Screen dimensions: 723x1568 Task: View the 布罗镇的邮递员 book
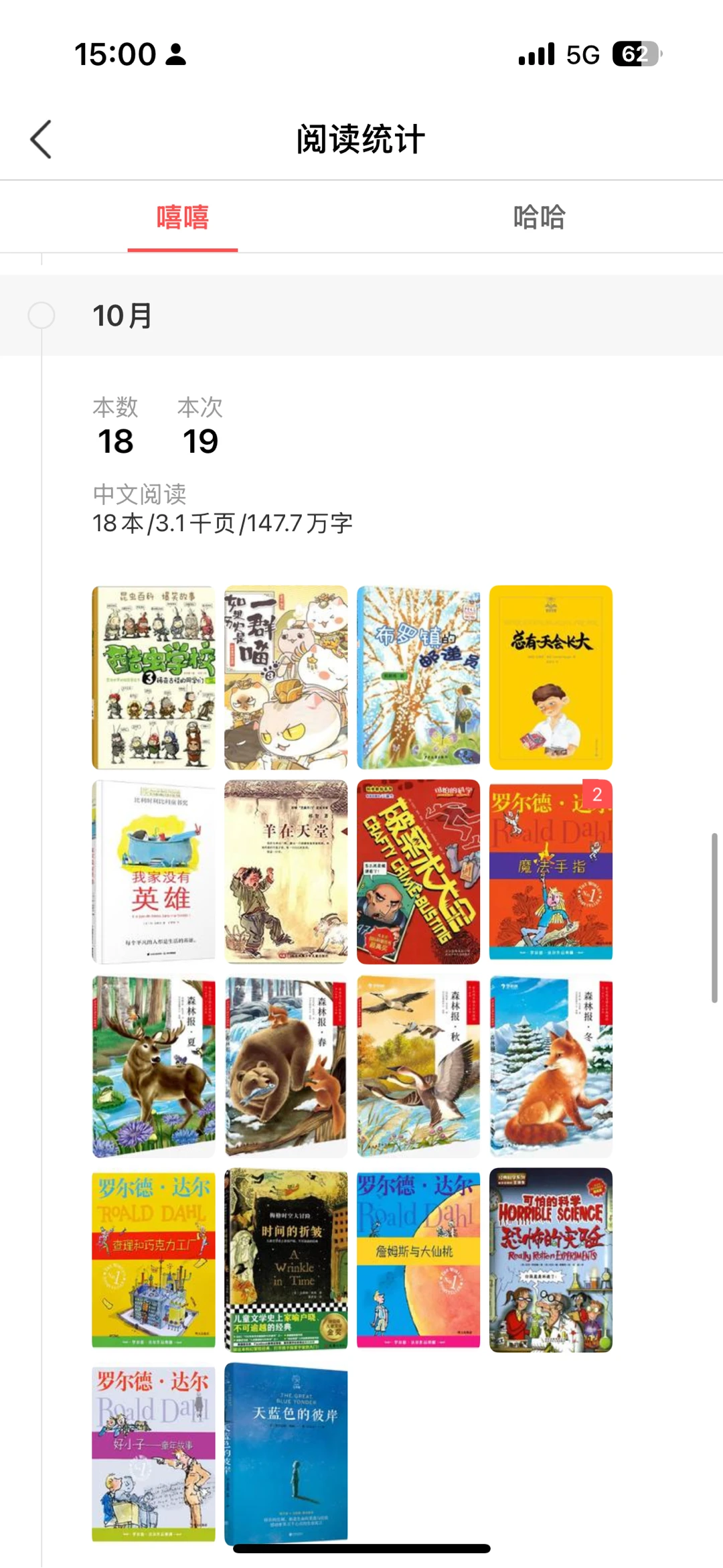tap(418, 677)
